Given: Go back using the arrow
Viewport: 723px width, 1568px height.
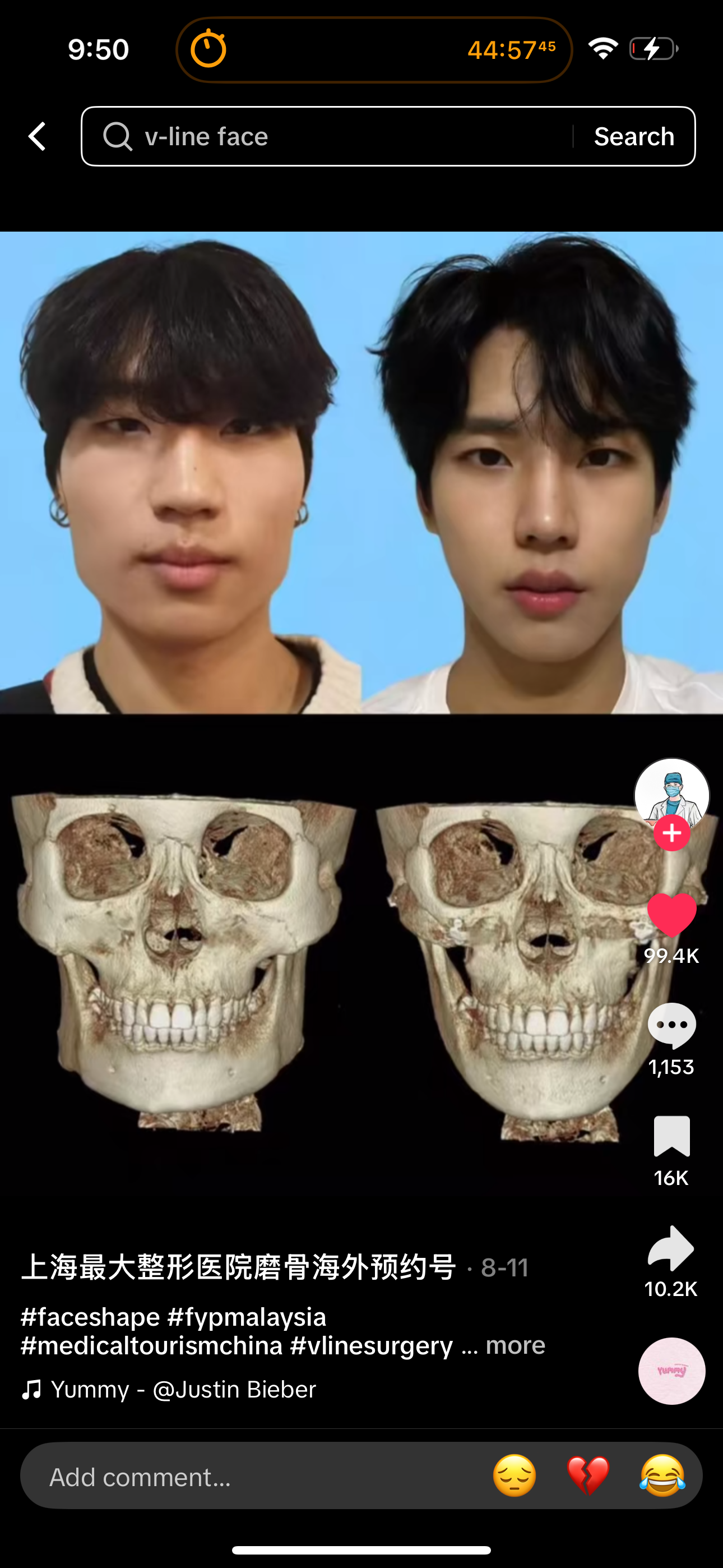Looking at the screenshot, I should pos(38,136).
